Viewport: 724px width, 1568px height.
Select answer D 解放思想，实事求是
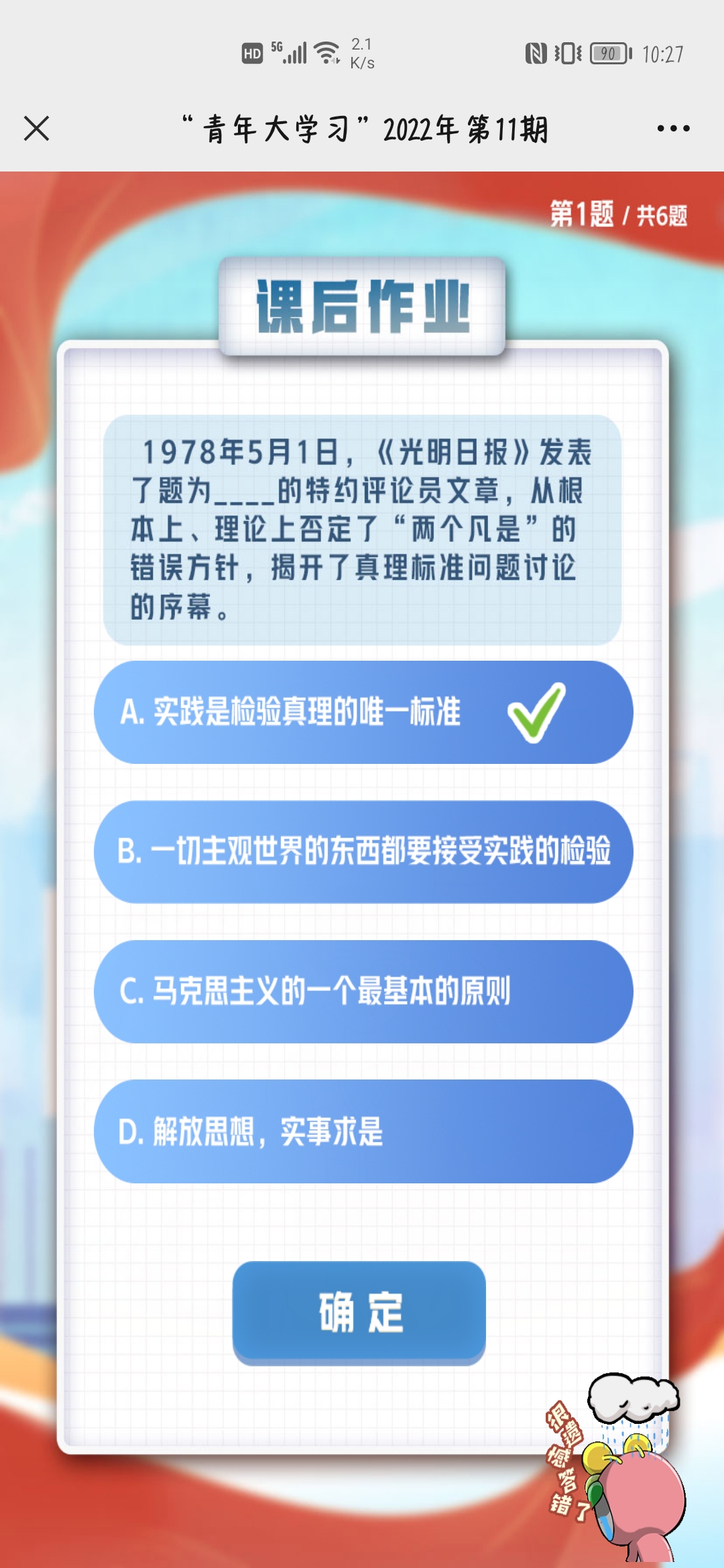point(363,1131)
